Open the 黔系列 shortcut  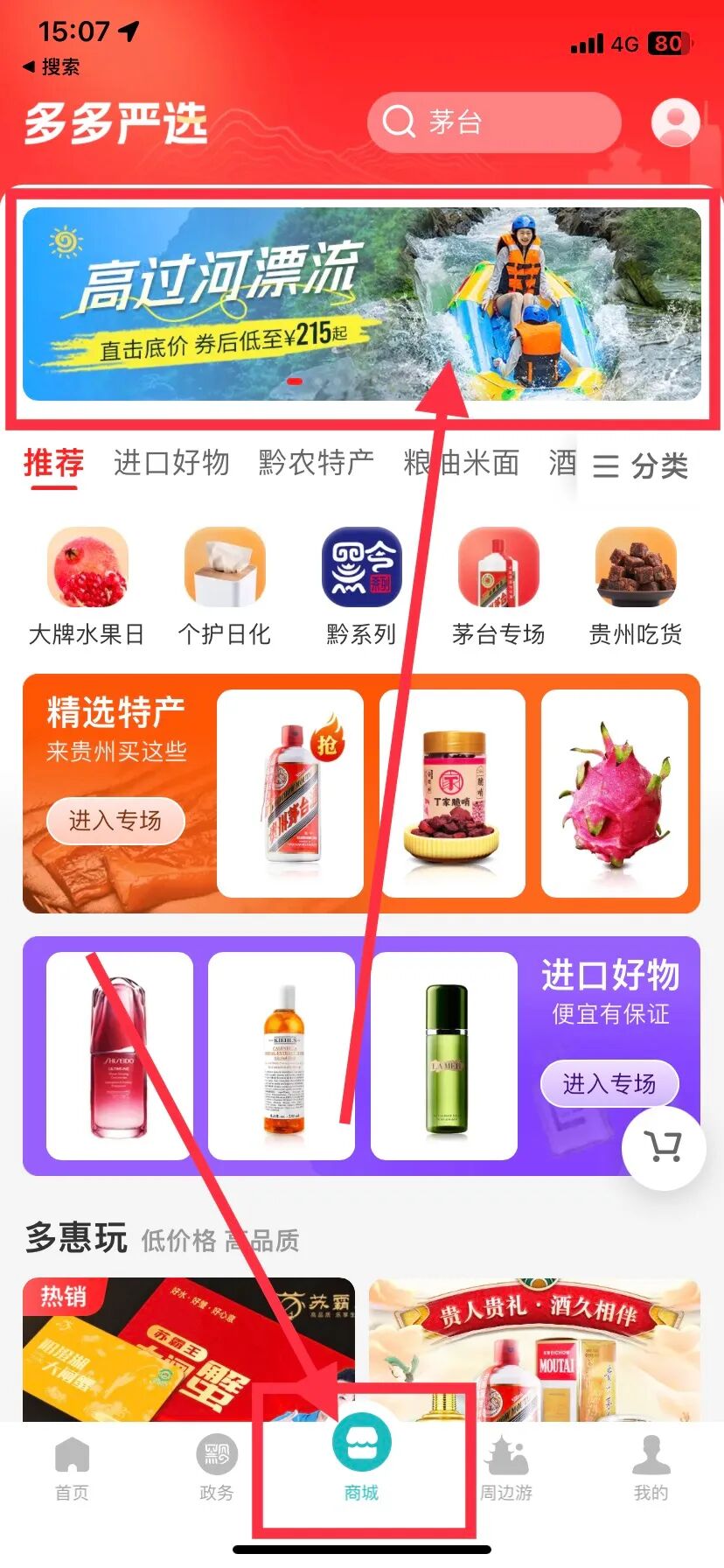[361, 586]
